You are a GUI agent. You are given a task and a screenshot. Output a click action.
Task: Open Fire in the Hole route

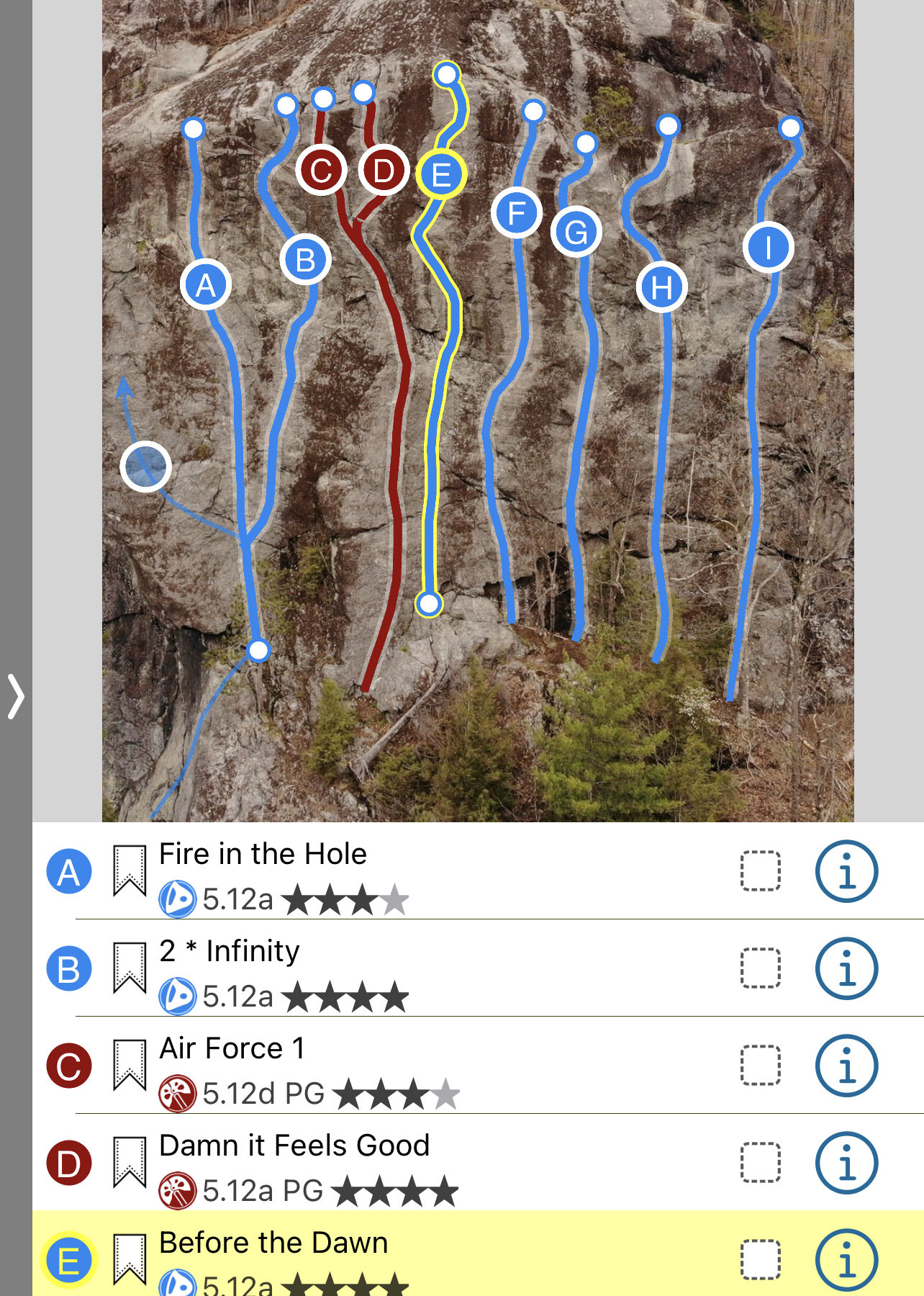[x=263, y=855]
